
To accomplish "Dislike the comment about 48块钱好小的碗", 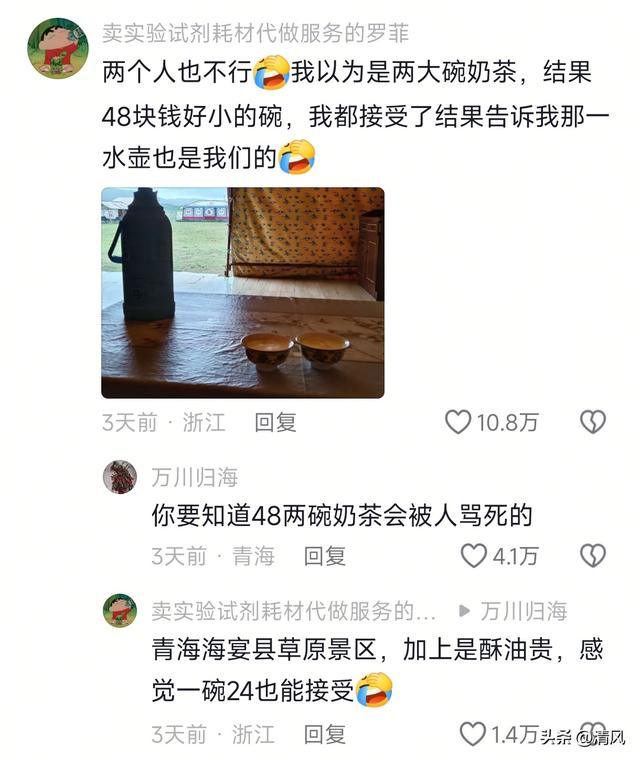I will coord(593,422).
